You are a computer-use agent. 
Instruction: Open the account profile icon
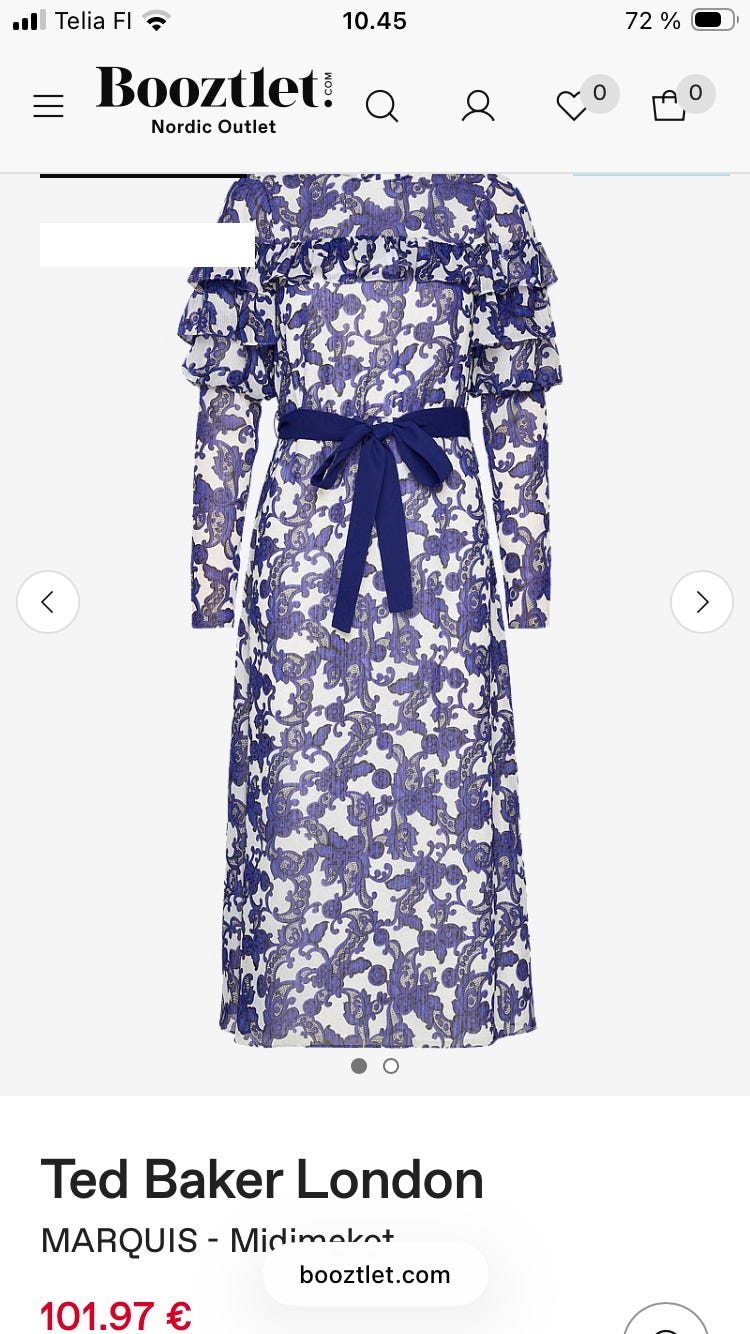(478, 105)
